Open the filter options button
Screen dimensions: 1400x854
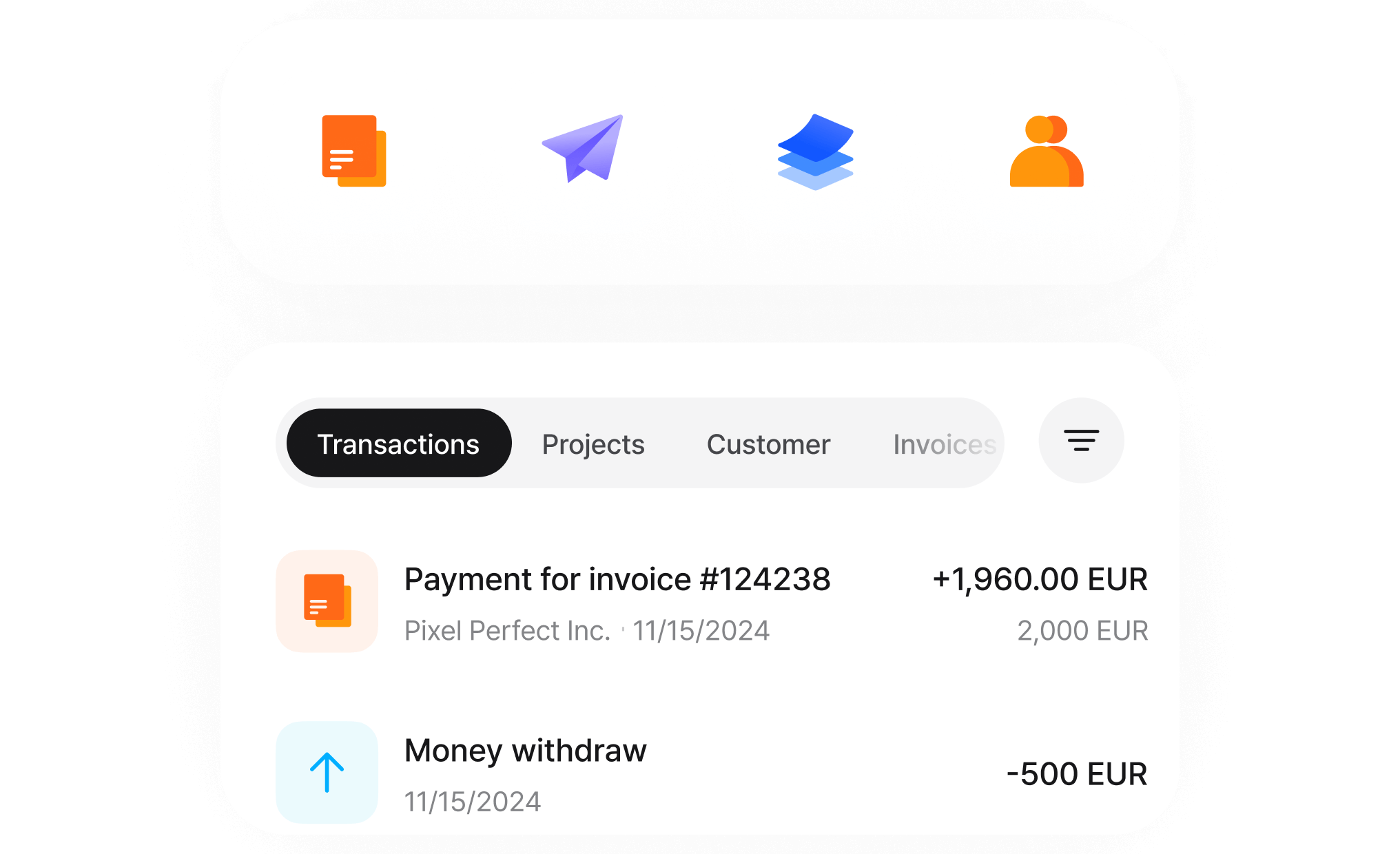1081,441
